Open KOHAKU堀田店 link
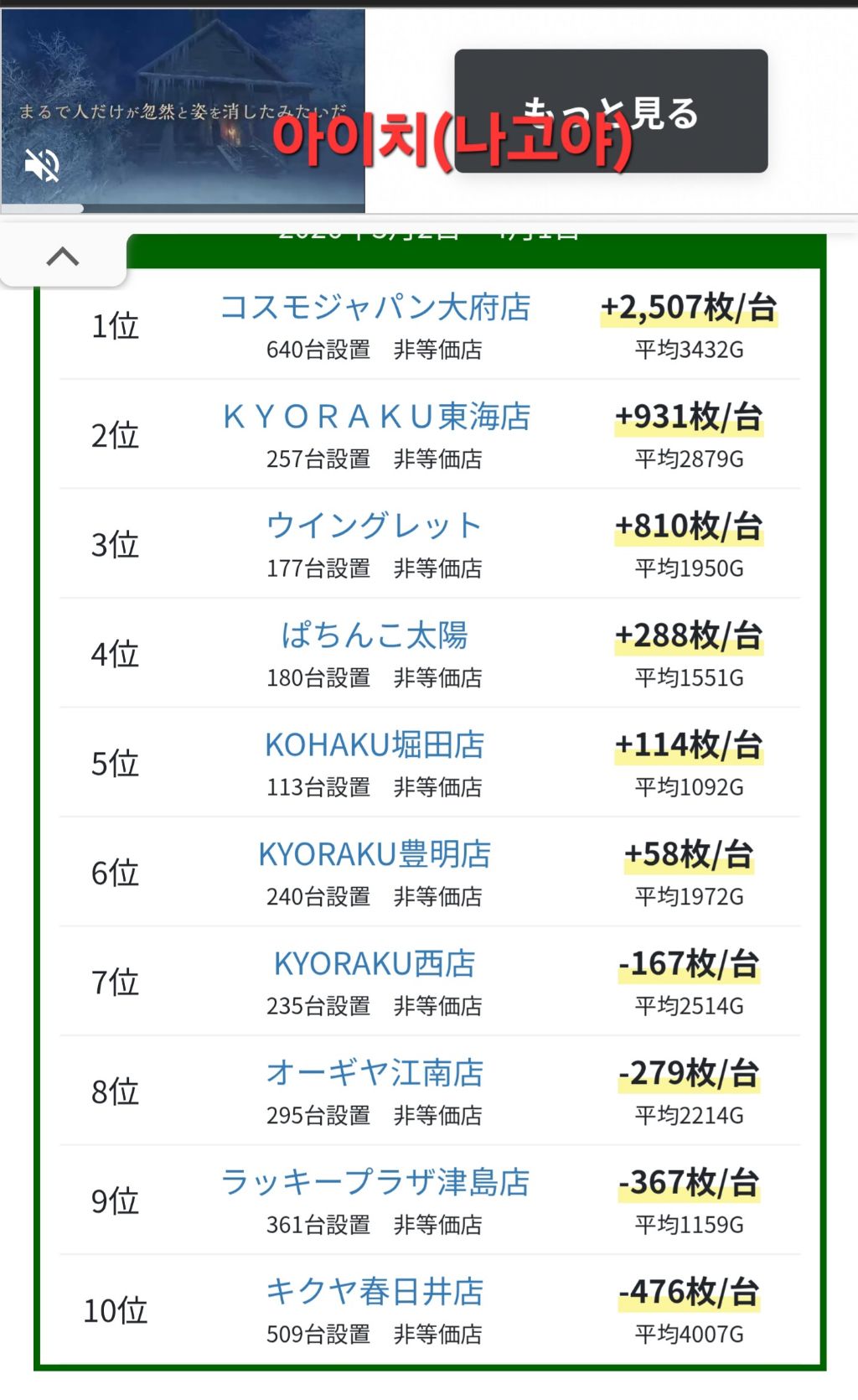Screen dimensions: 858x1400 (x=375, y=744)
